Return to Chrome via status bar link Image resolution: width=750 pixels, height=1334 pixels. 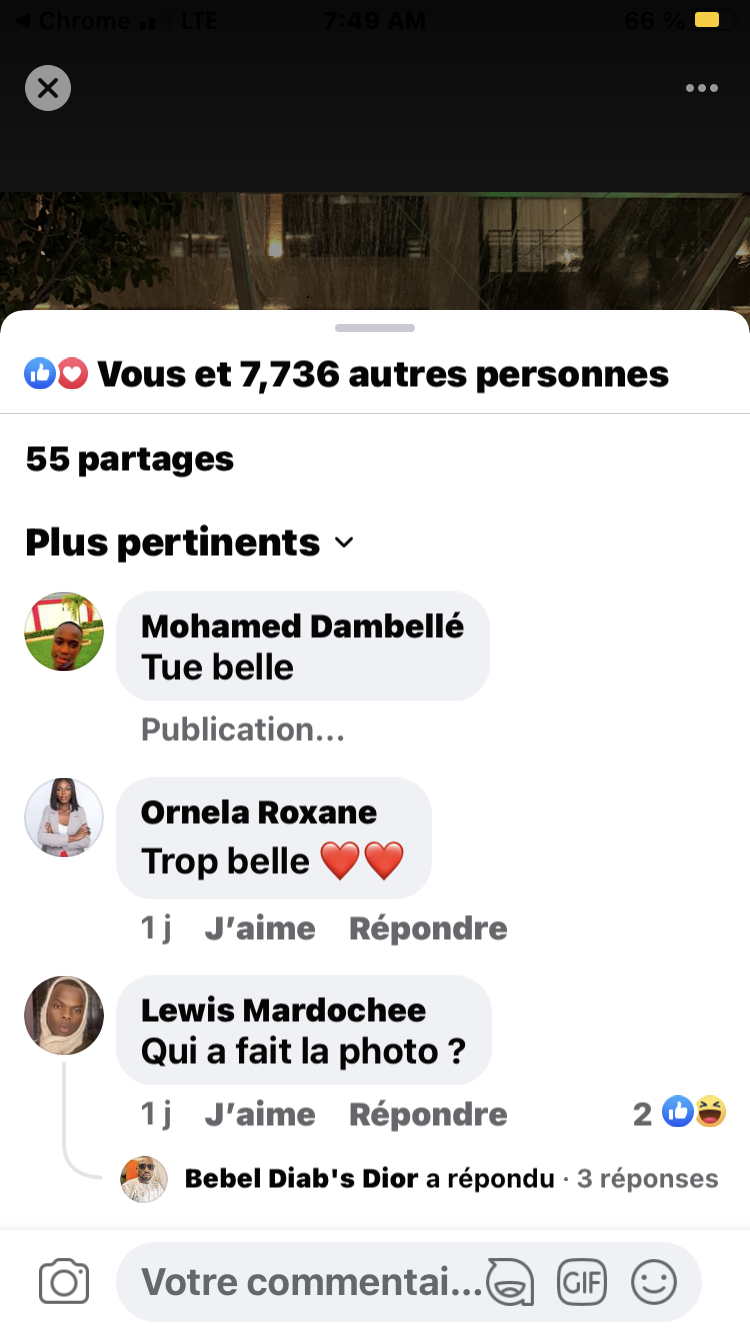(73, 20)
